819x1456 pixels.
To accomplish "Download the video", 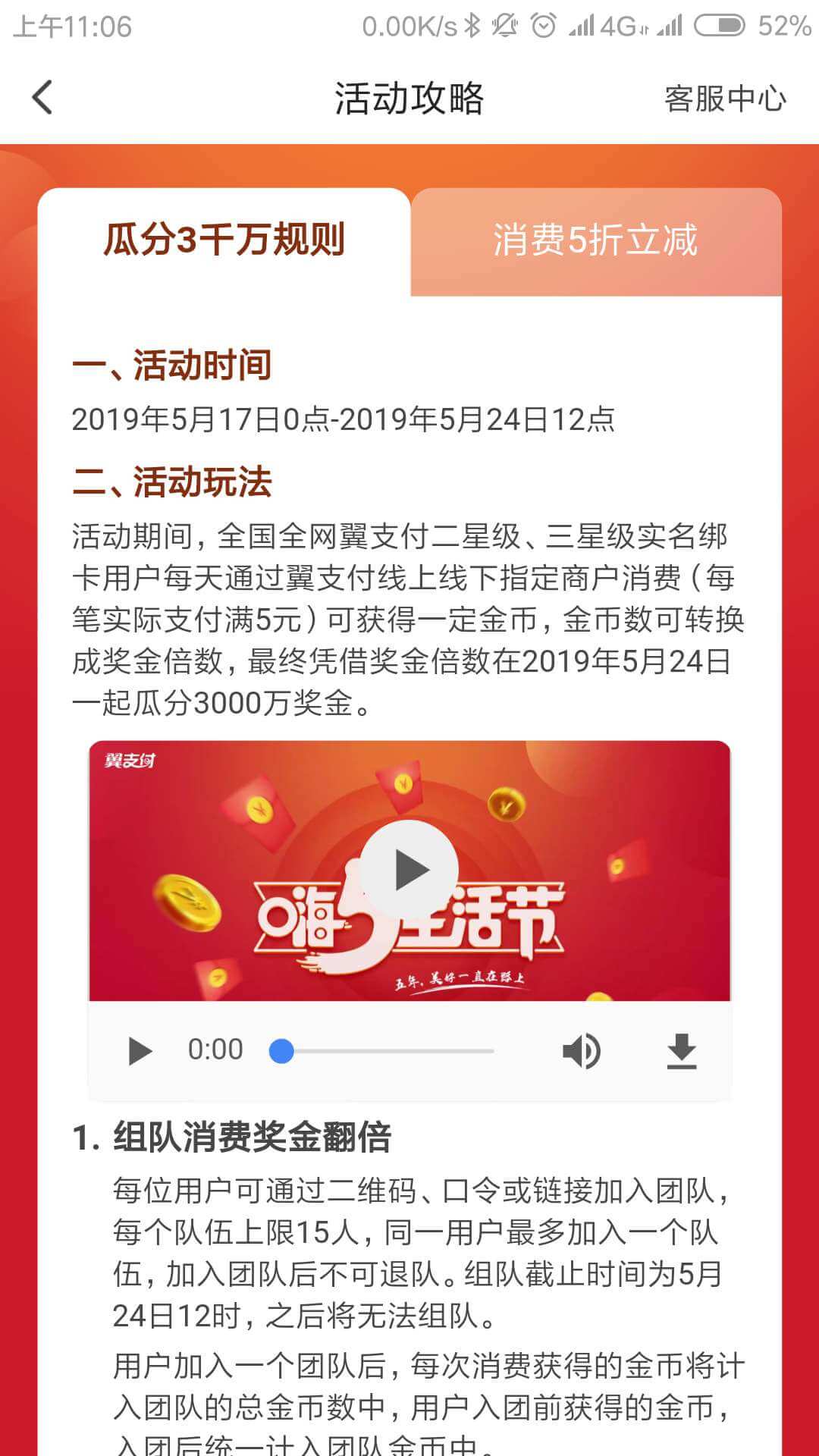I will point(681,1051).
